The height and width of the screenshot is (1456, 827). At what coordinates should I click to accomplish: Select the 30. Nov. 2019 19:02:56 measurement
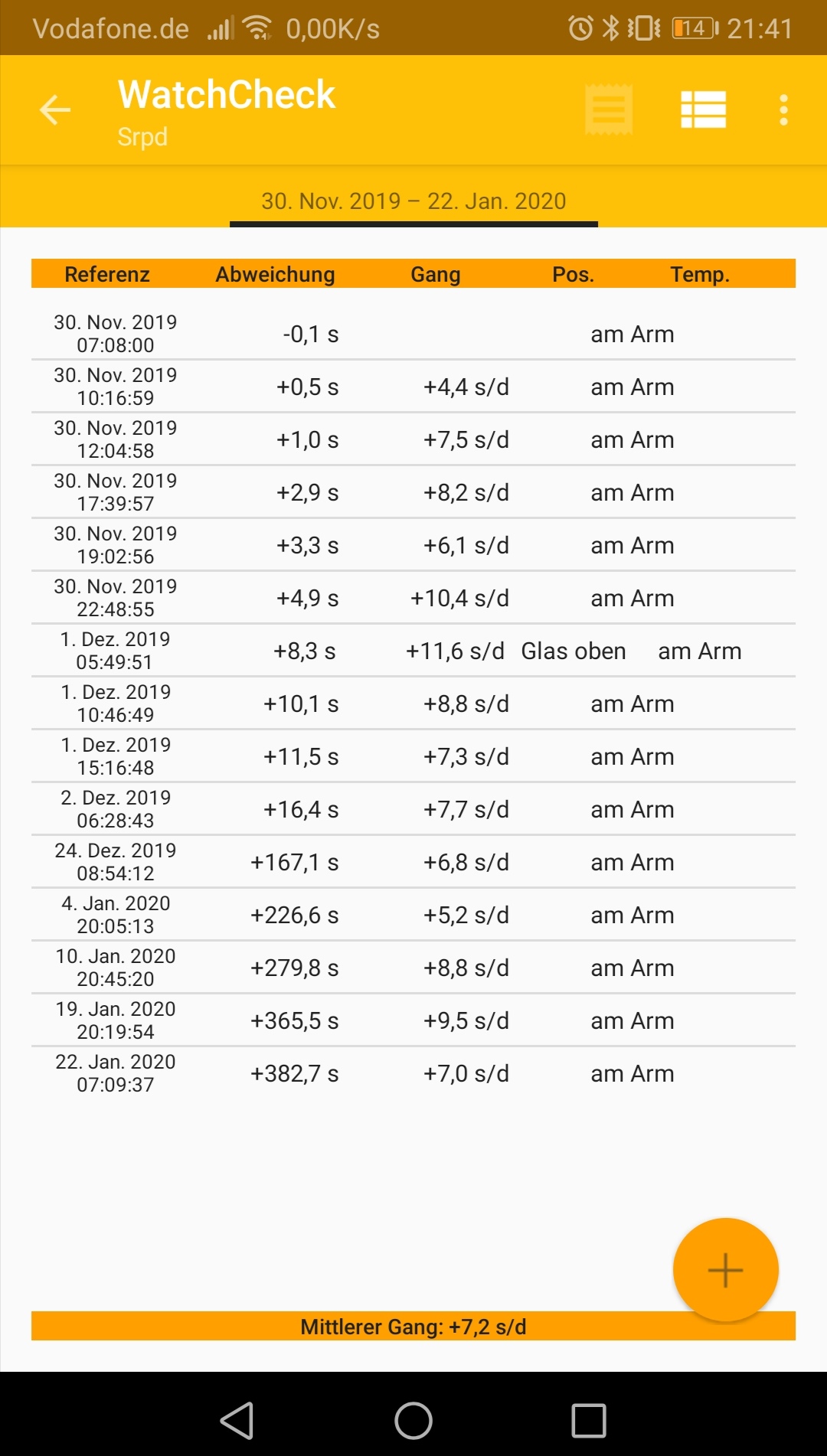[413, 545]
